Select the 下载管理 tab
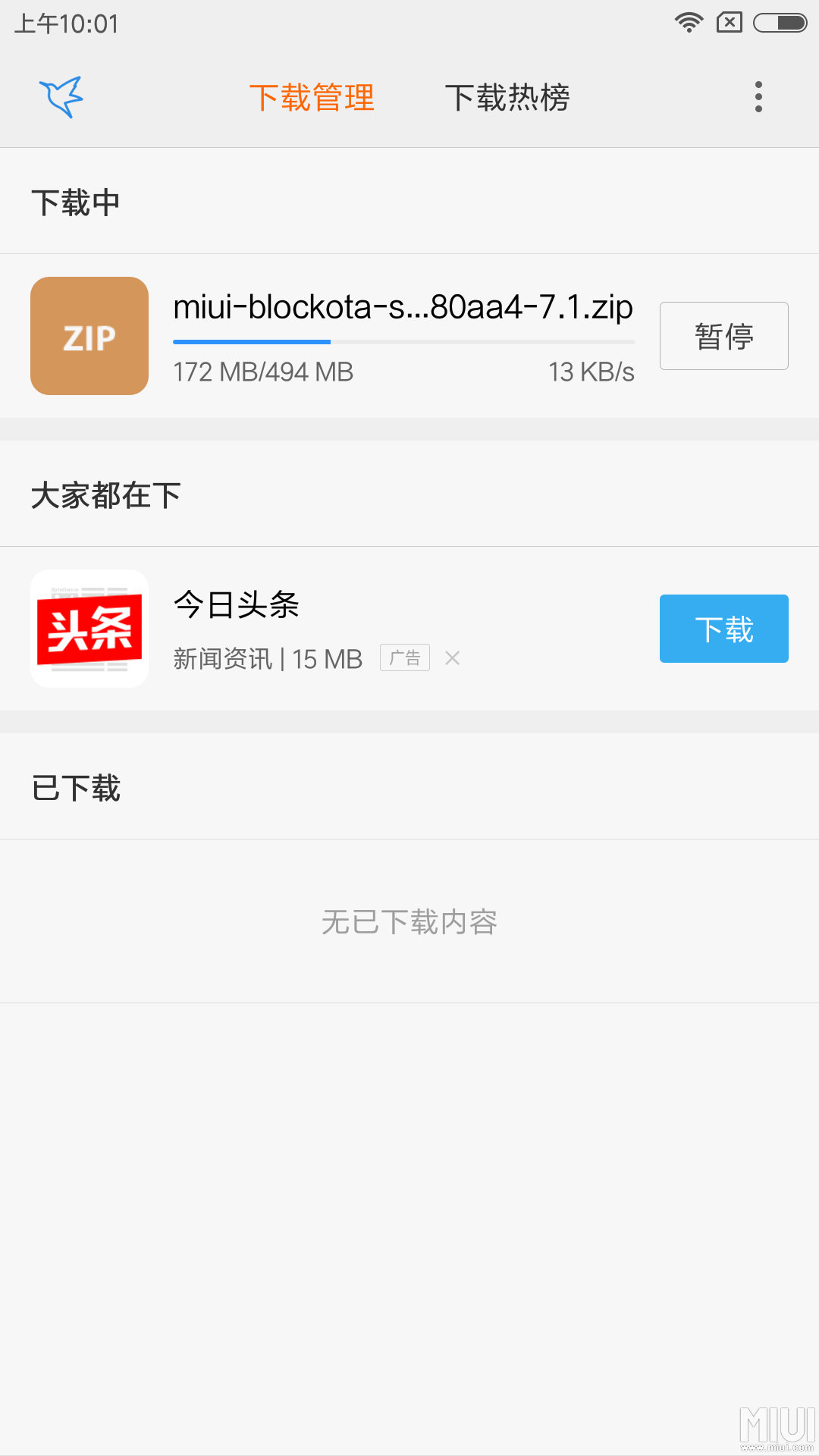Viewport: 819px width, 1456px height. pyautogui.click(x=312, y=98)
